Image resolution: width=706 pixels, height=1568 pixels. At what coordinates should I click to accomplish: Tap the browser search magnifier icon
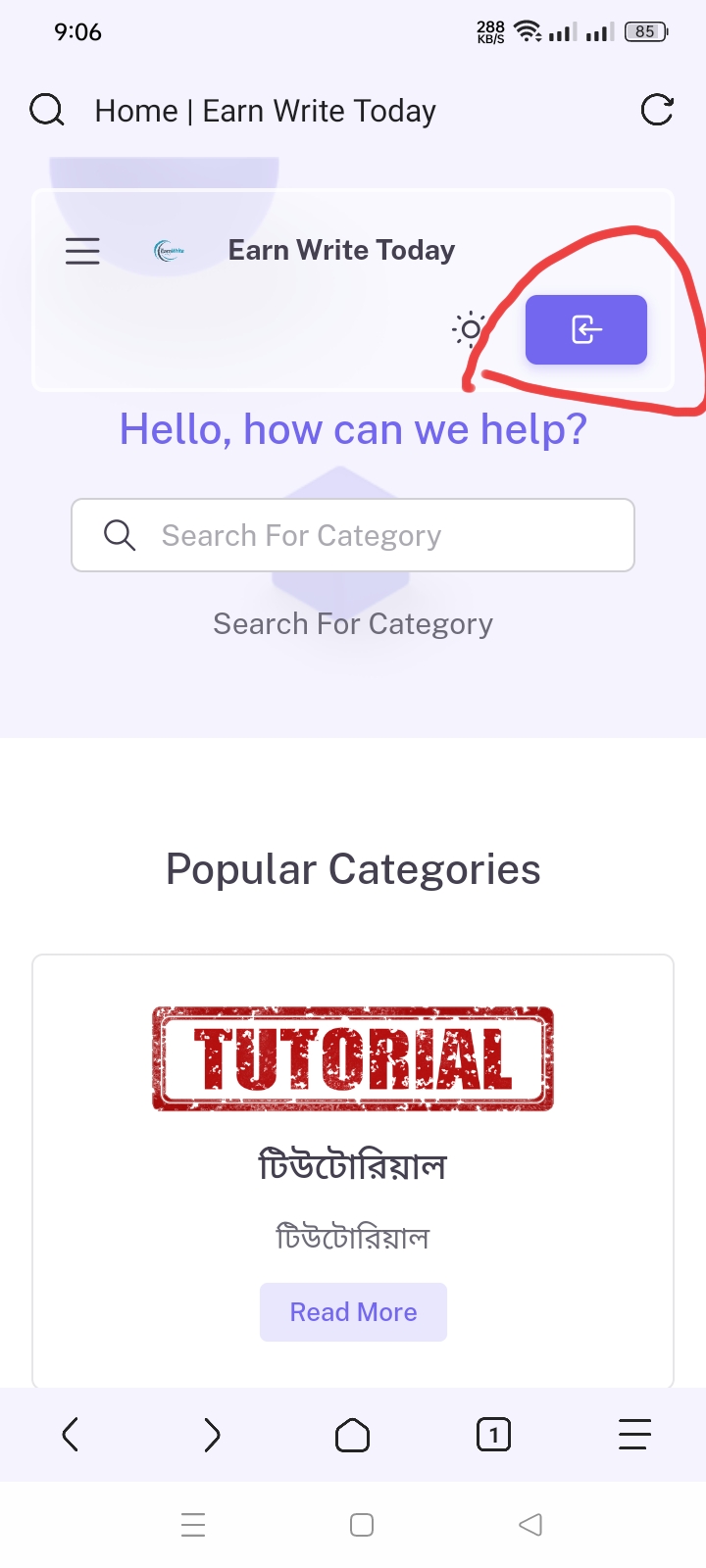(x=47, y=111)
